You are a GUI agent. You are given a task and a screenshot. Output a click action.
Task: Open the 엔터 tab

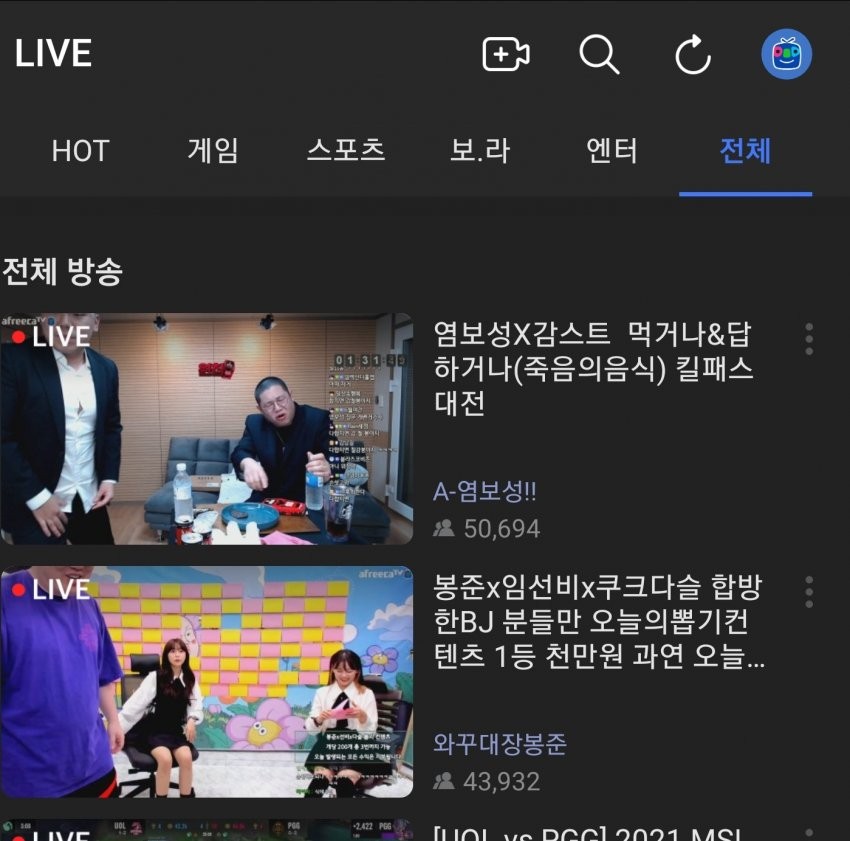click(611, 151)
